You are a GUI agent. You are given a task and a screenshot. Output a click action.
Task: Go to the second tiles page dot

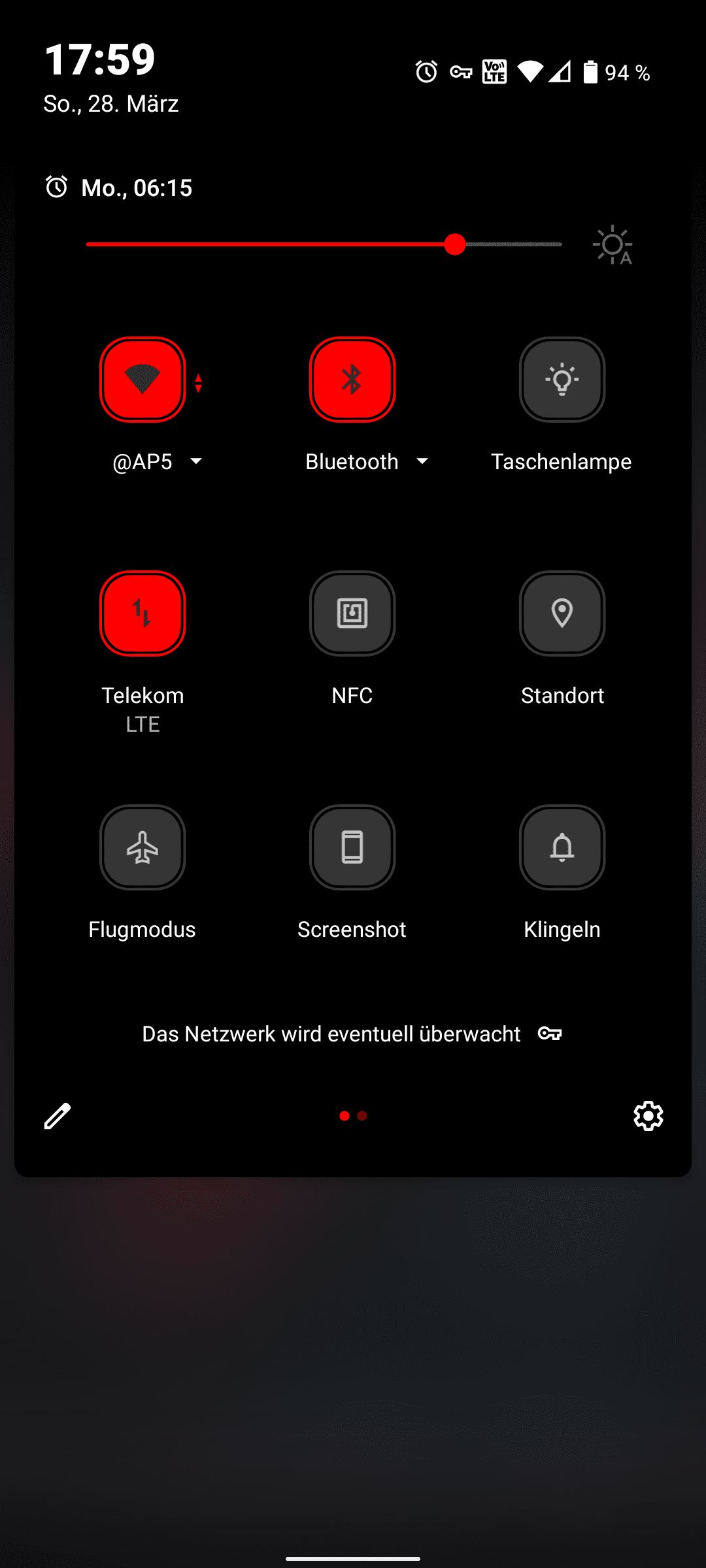362,1116
